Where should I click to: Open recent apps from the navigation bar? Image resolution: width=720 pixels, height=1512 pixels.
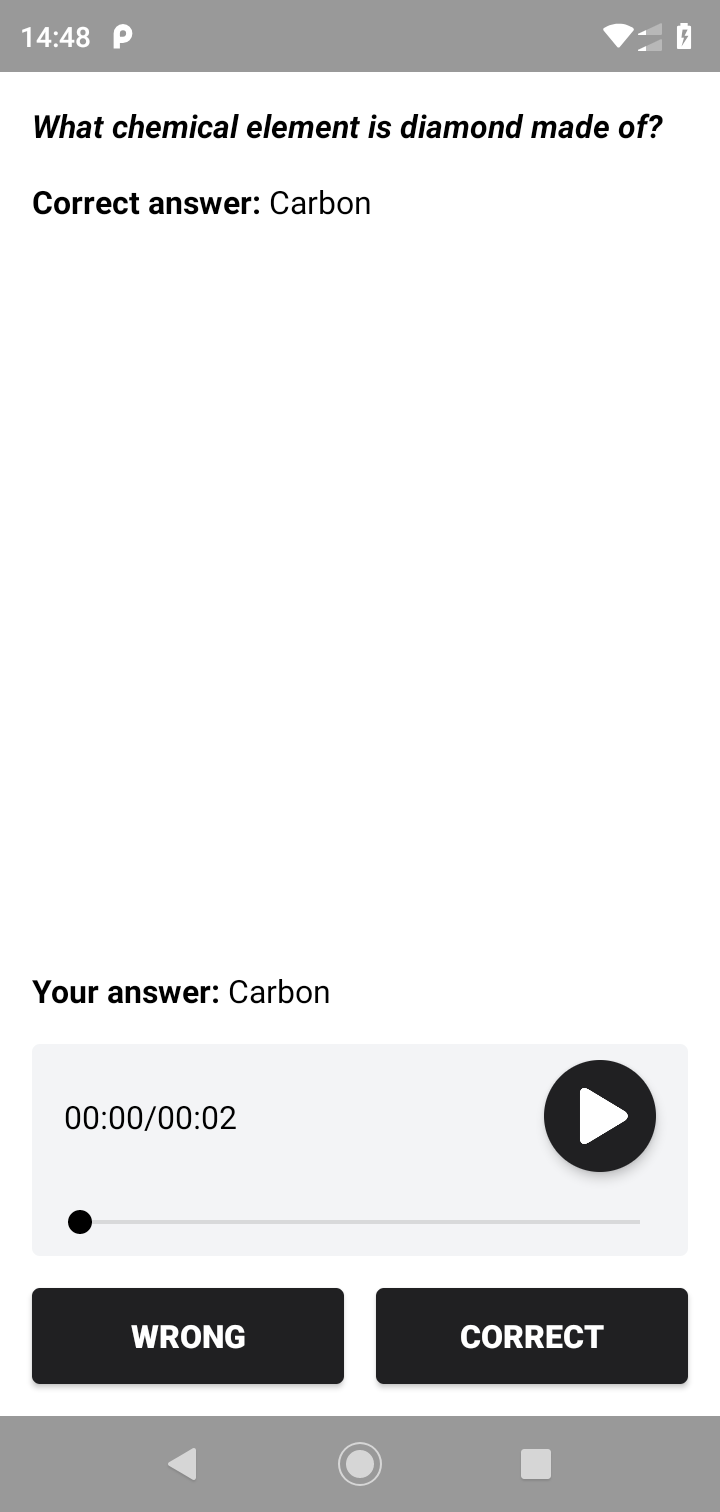coord(536,1464)
